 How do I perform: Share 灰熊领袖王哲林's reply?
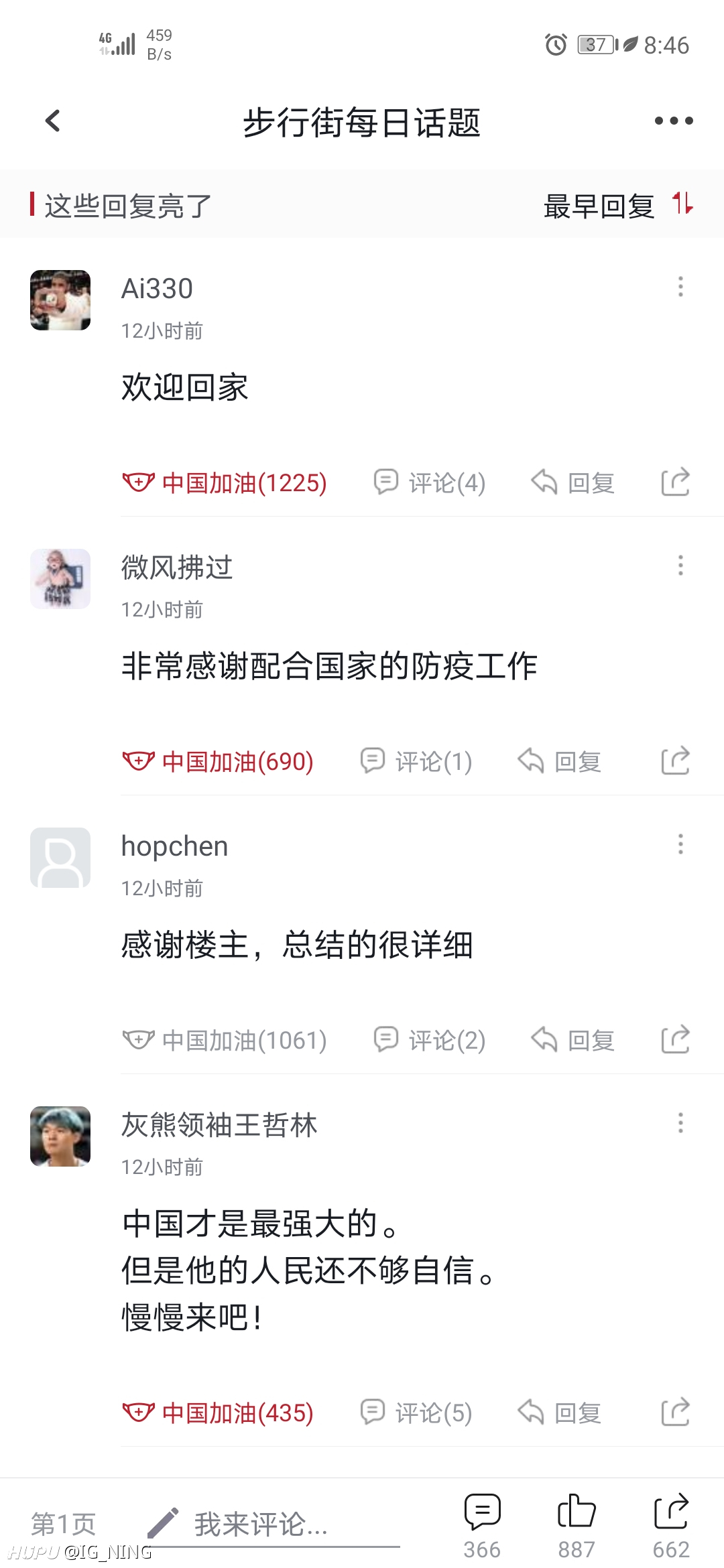click(x=675, y=1413)
